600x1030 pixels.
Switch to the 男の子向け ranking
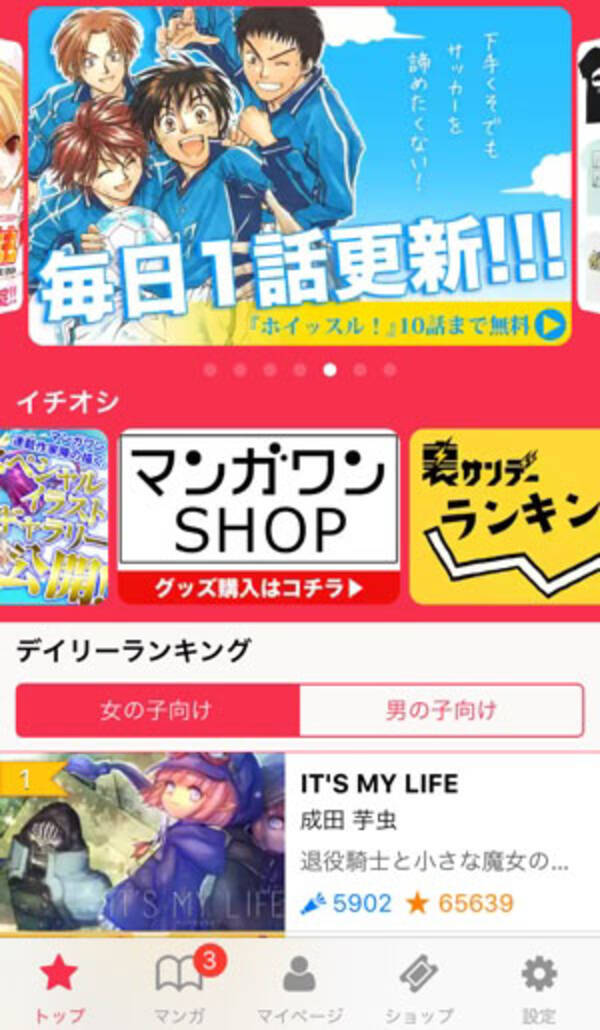coord(441,711)
